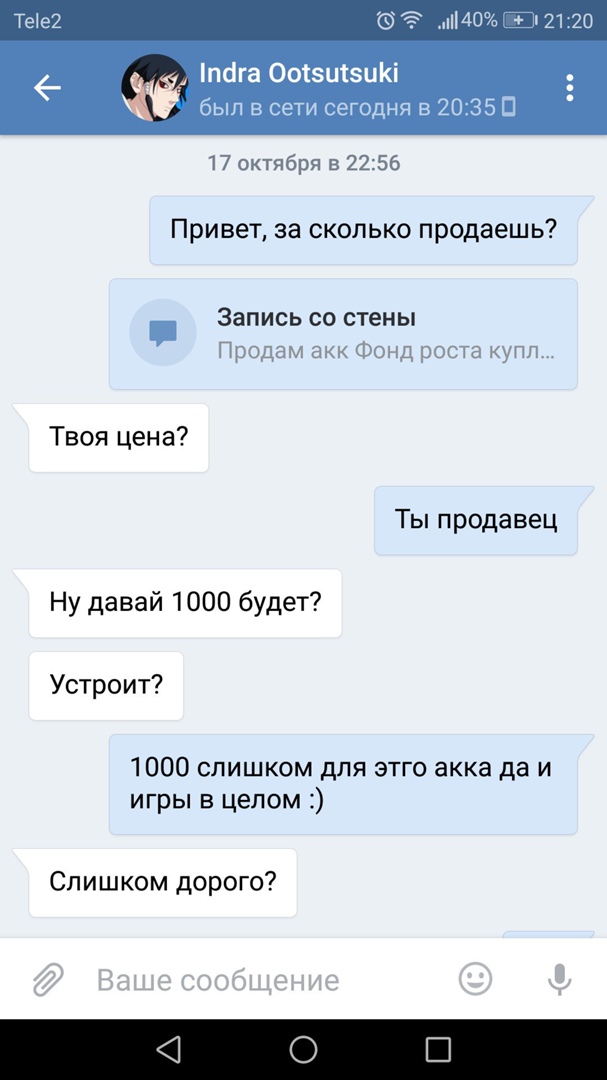607x1080 pixels.
Task: Open Indra Ootsutsuki's profile avatar
Action: point(157,88)
